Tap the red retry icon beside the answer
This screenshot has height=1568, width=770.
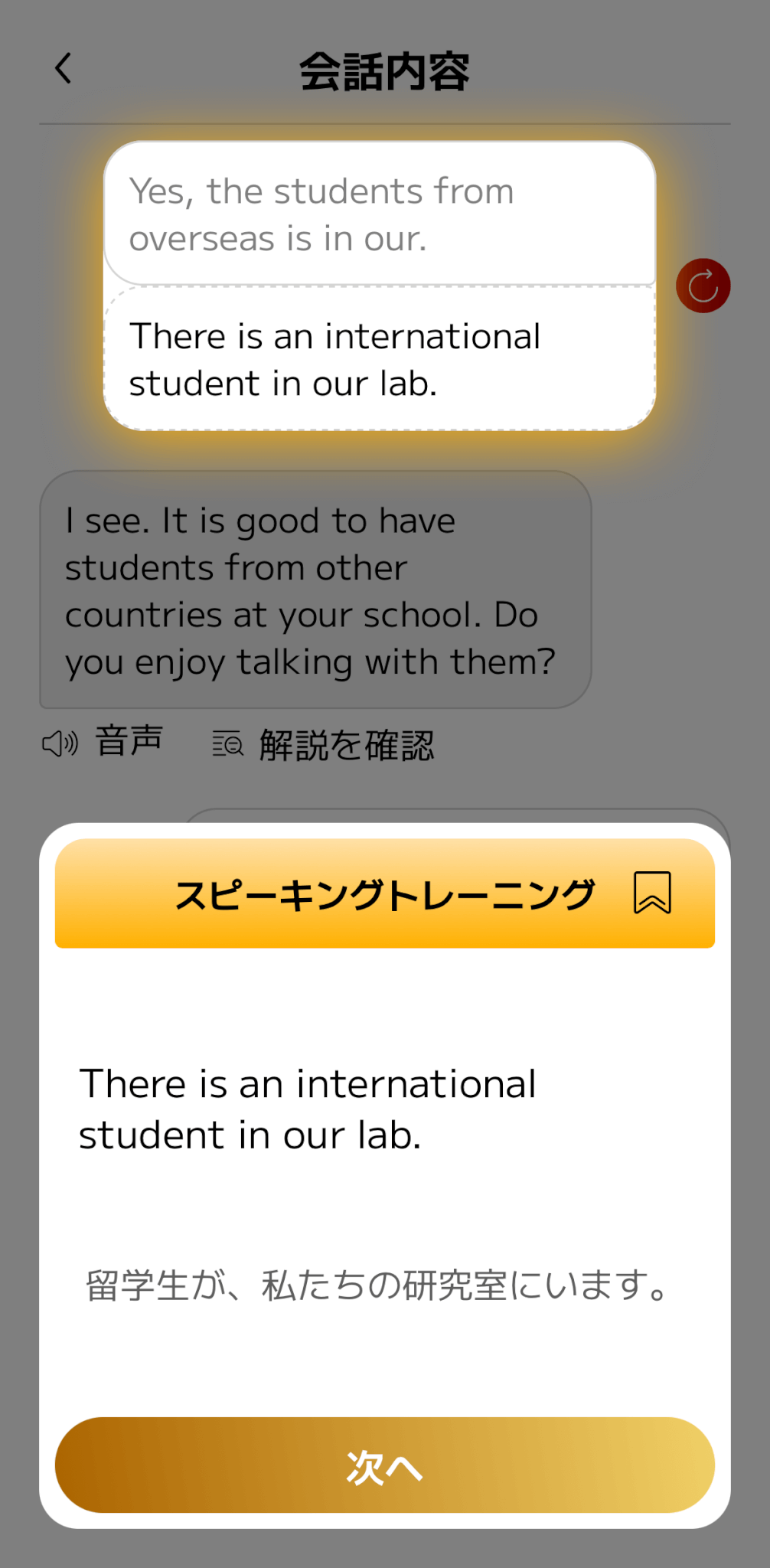point(703,286)
